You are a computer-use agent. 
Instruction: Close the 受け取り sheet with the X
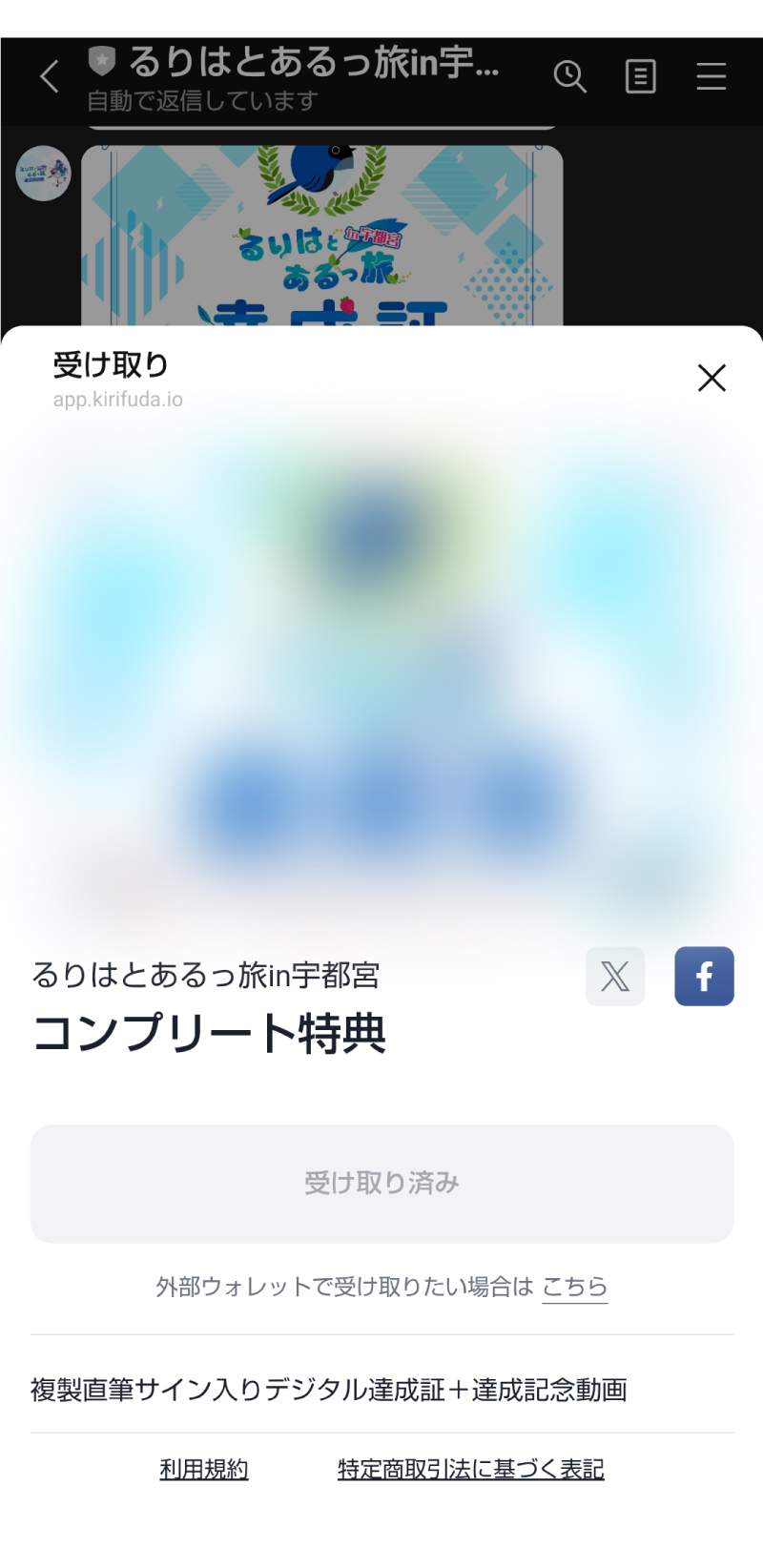click(711, 378)
